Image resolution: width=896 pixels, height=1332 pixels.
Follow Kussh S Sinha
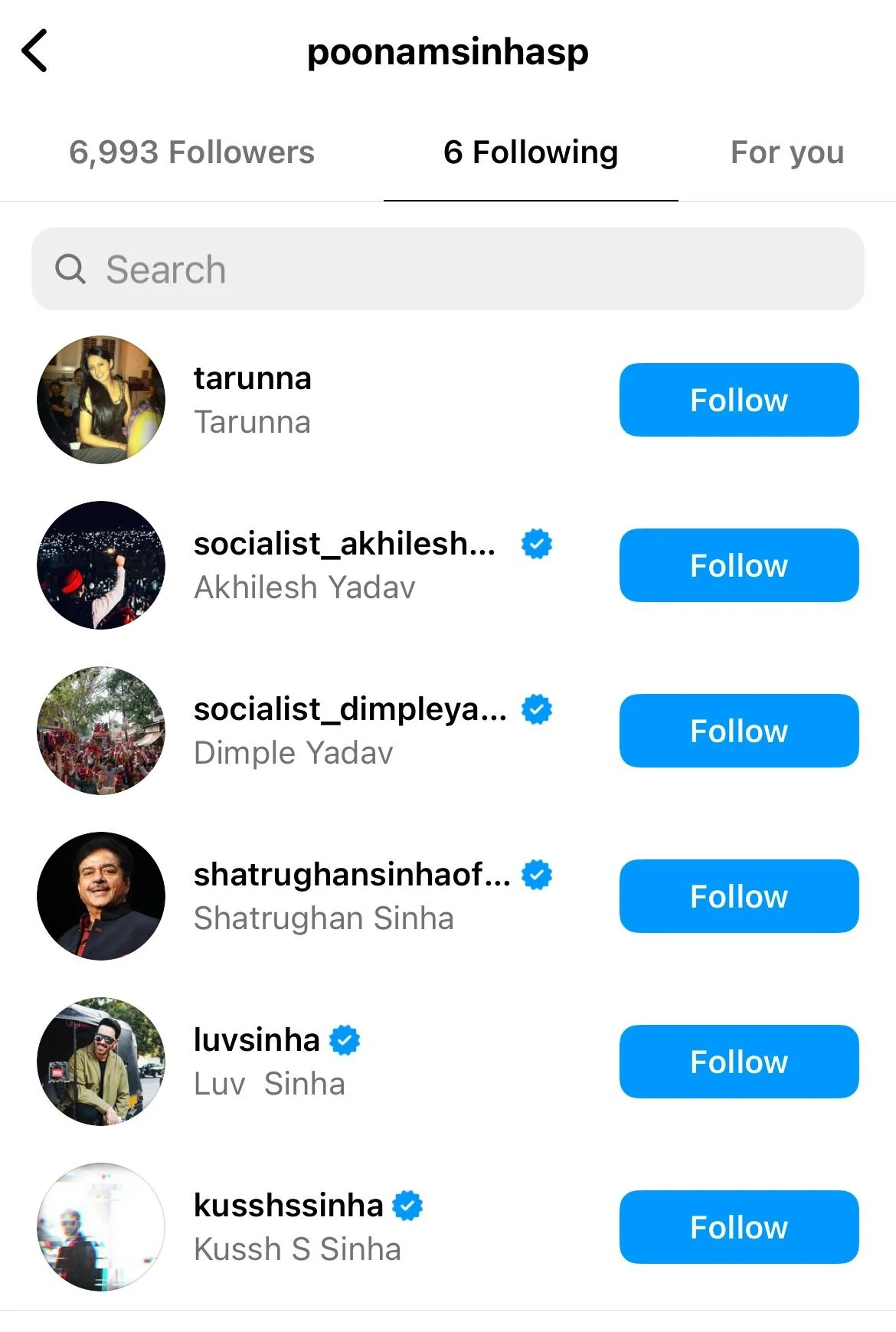coord(738,1227)
